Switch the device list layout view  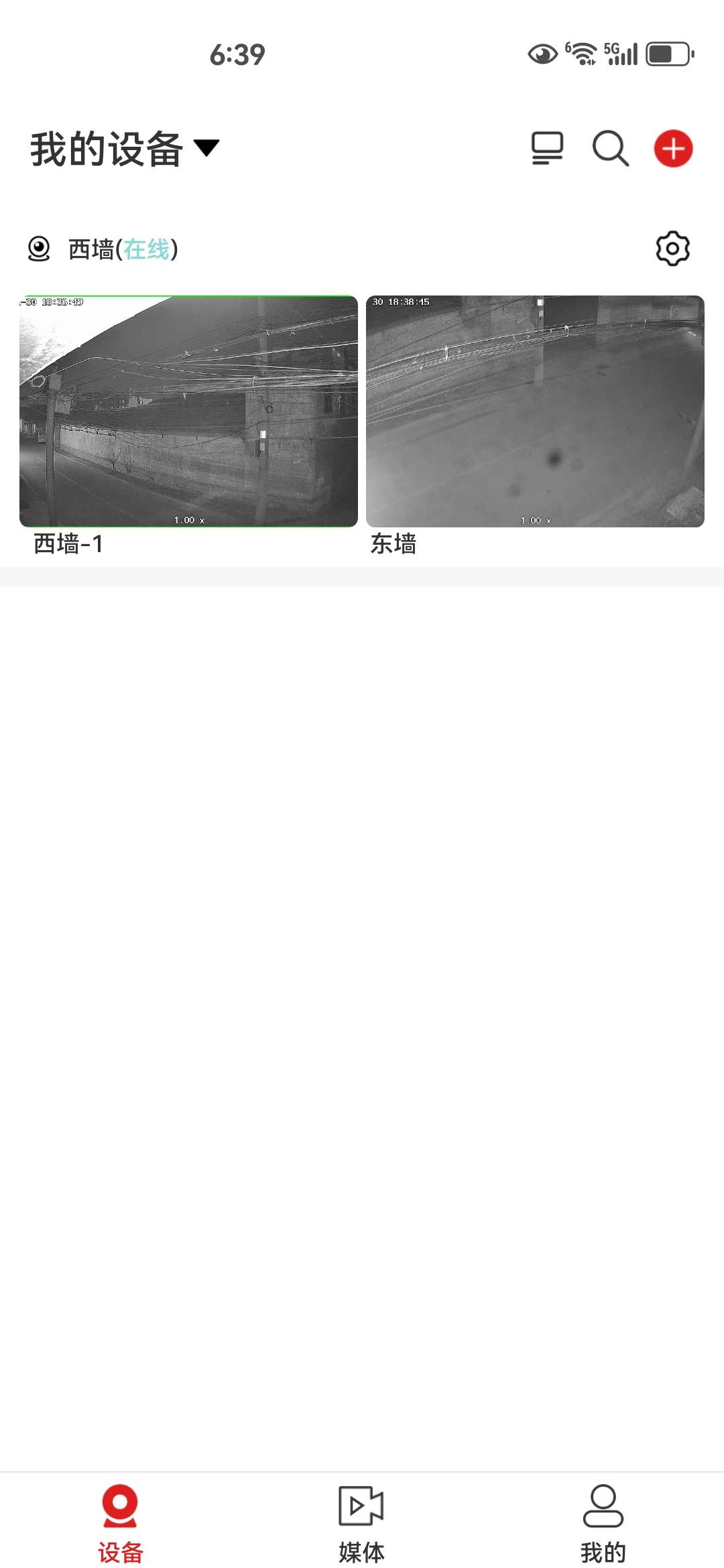(x=547, y=148)
